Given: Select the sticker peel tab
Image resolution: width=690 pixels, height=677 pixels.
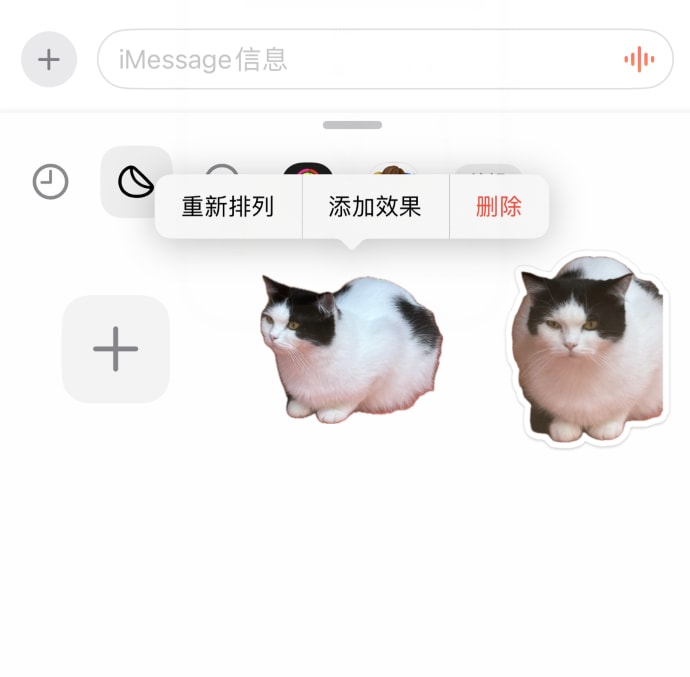Looking at the screenshot, I should click(136, 182).
